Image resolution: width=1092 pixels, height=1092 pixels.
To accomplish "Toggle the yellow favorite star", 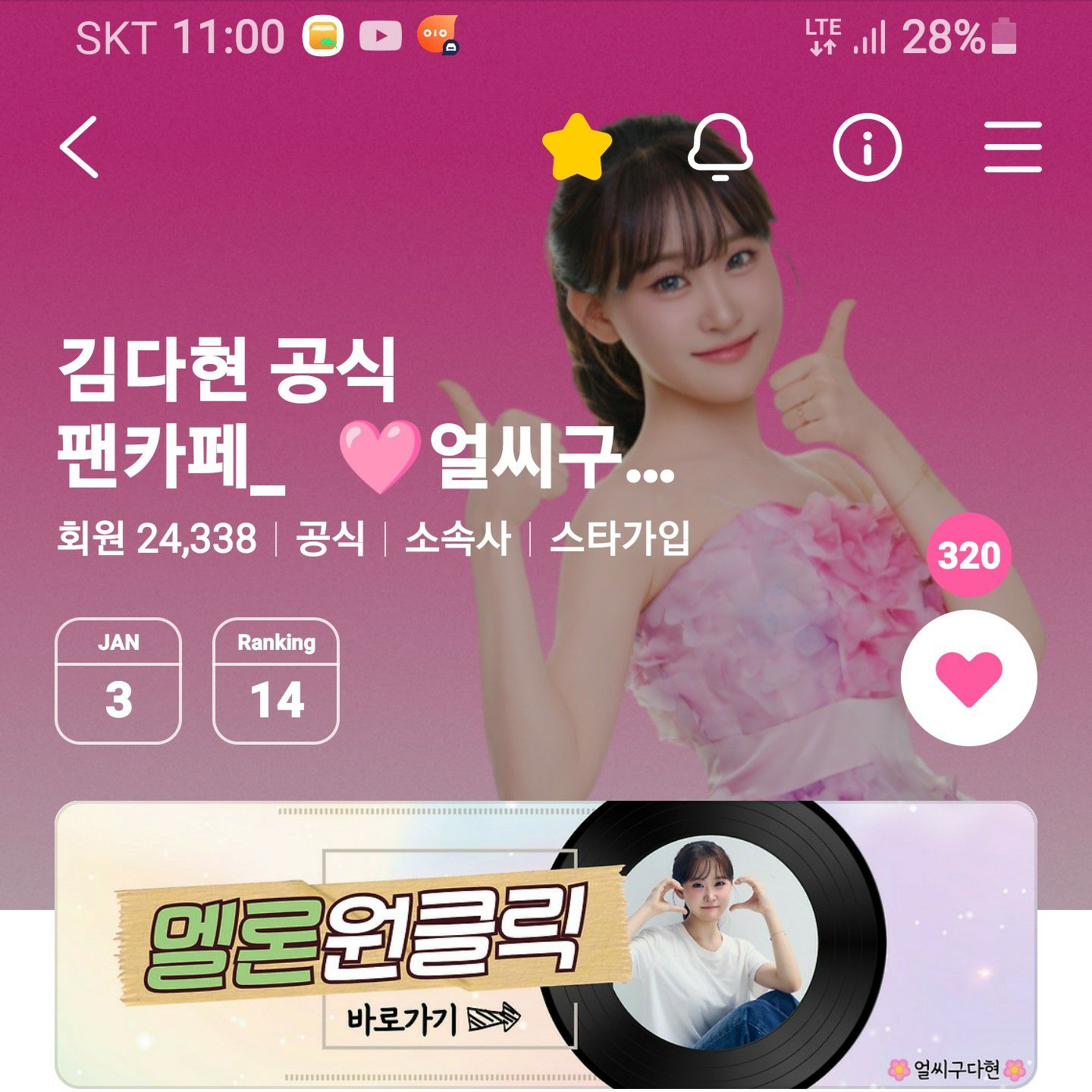I will 577,147.
